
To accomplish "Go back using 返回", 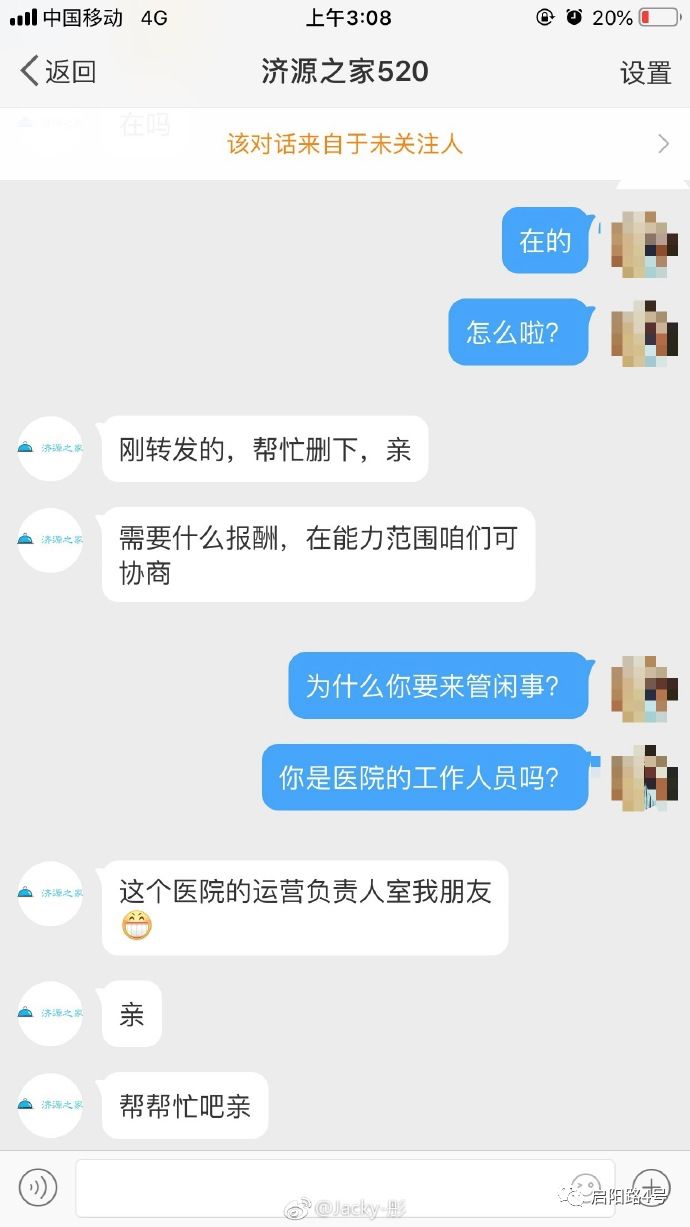I will coord(58,72).
